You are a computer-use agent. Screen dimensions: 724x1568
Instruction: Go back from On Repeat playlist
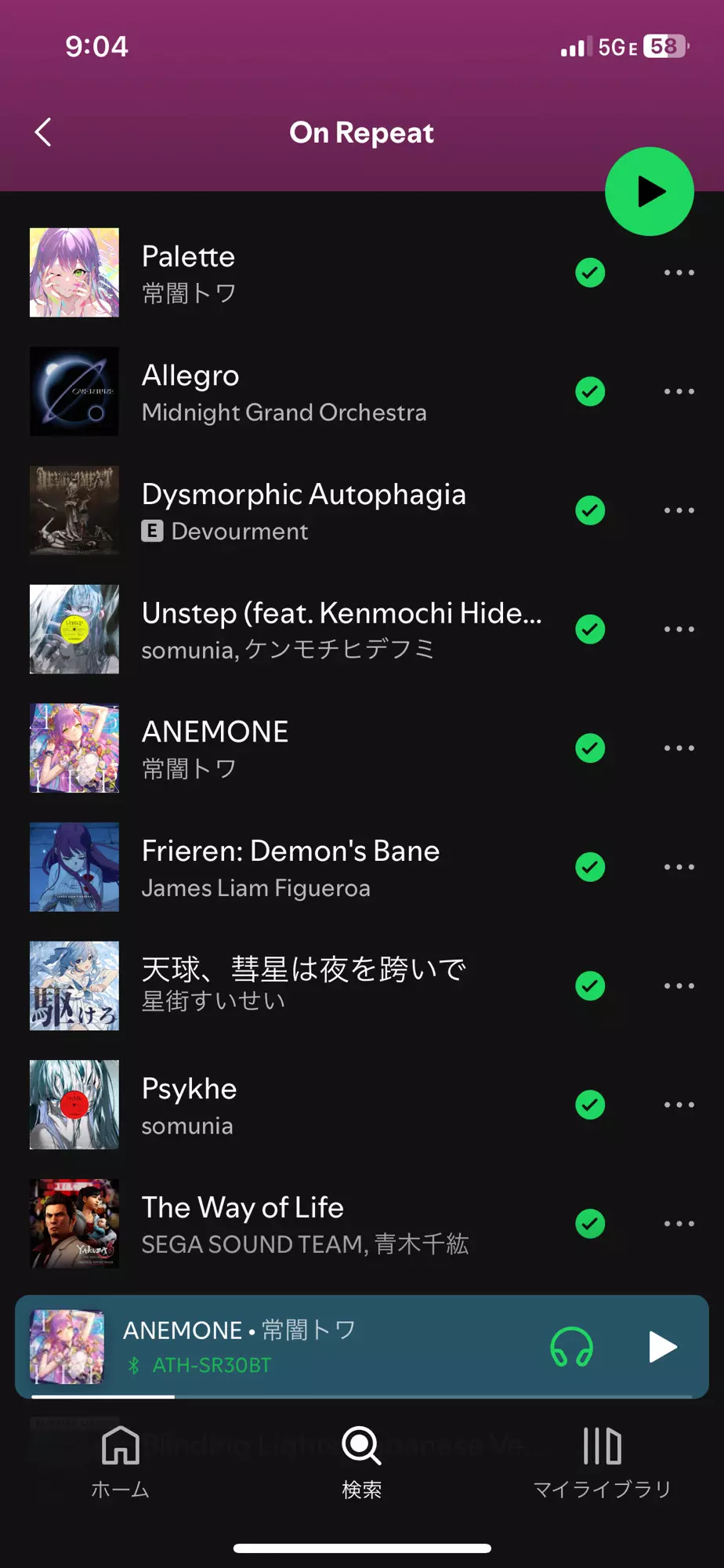44,132
